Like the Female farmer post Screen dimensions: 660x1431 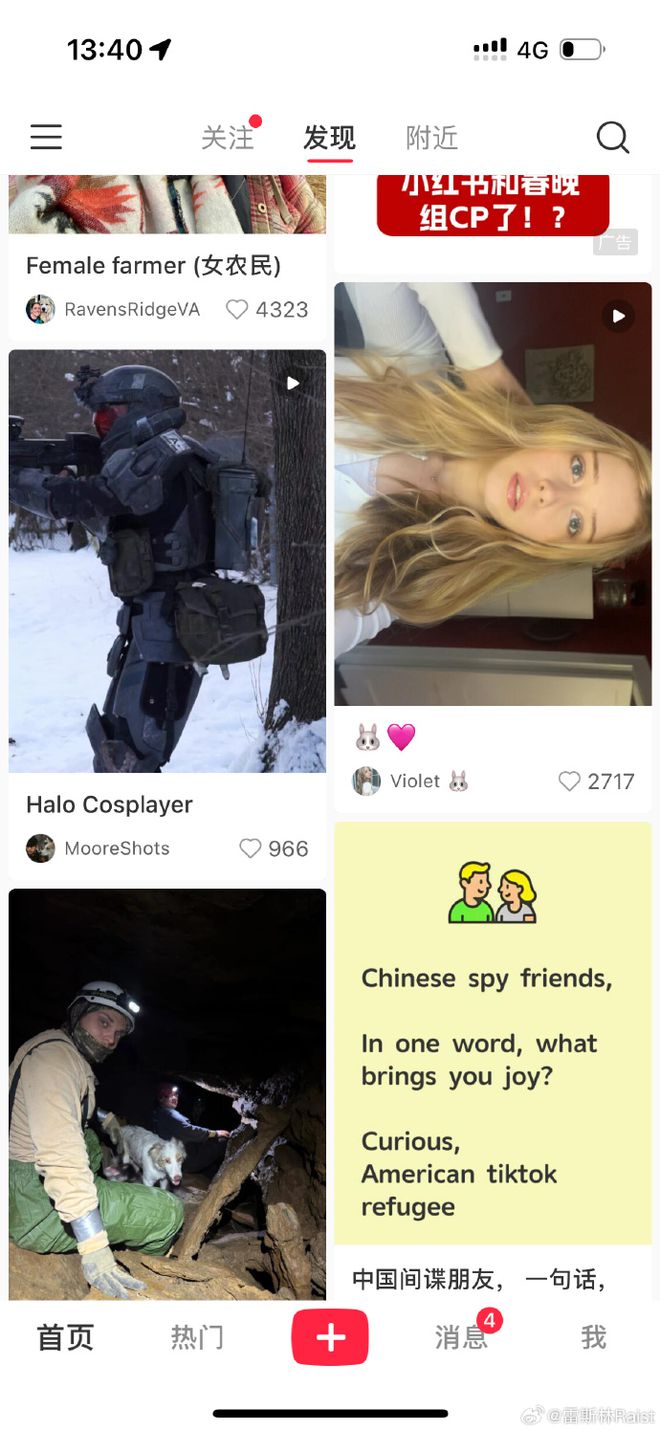coord(237,310)
